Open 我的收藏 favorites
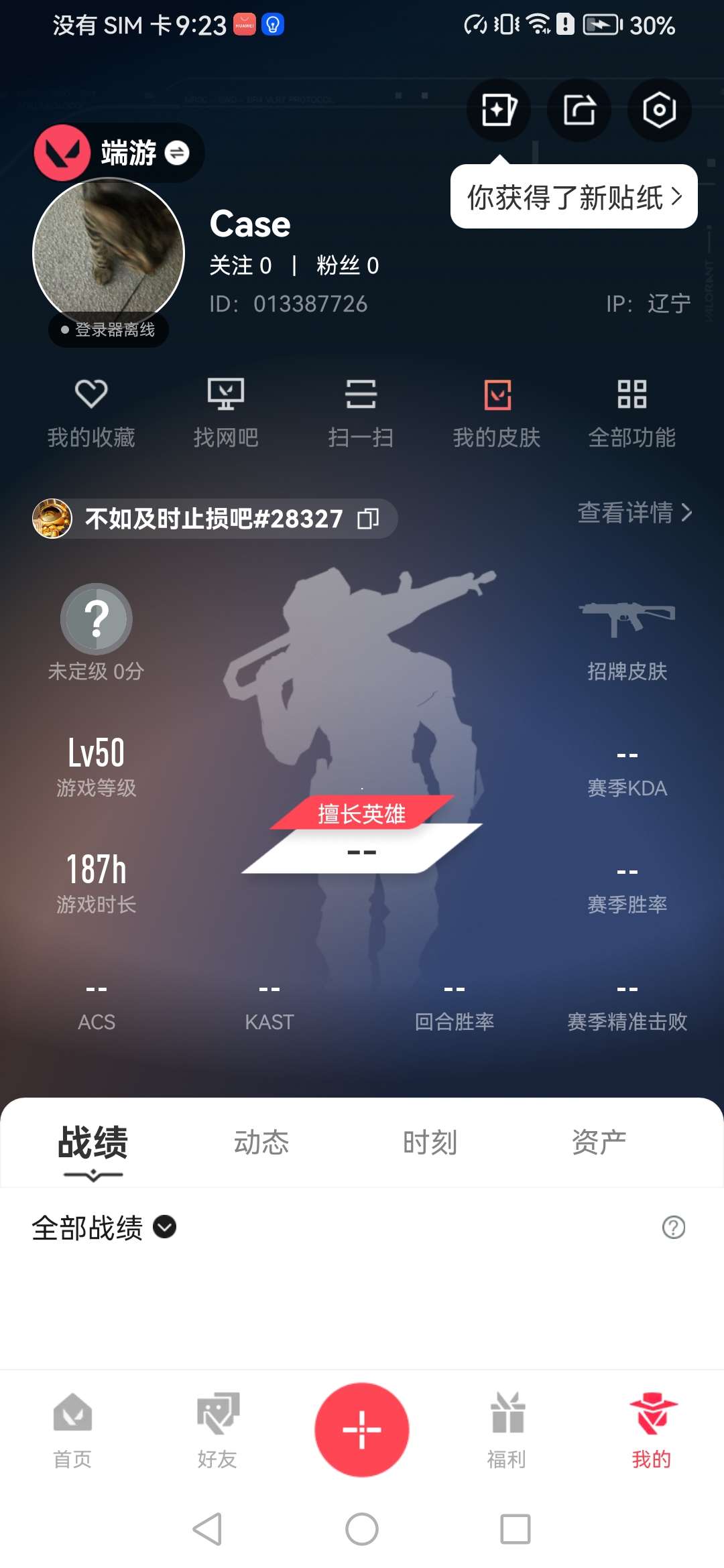Viewport: 724px width, 1568px height. click(91, 413)
